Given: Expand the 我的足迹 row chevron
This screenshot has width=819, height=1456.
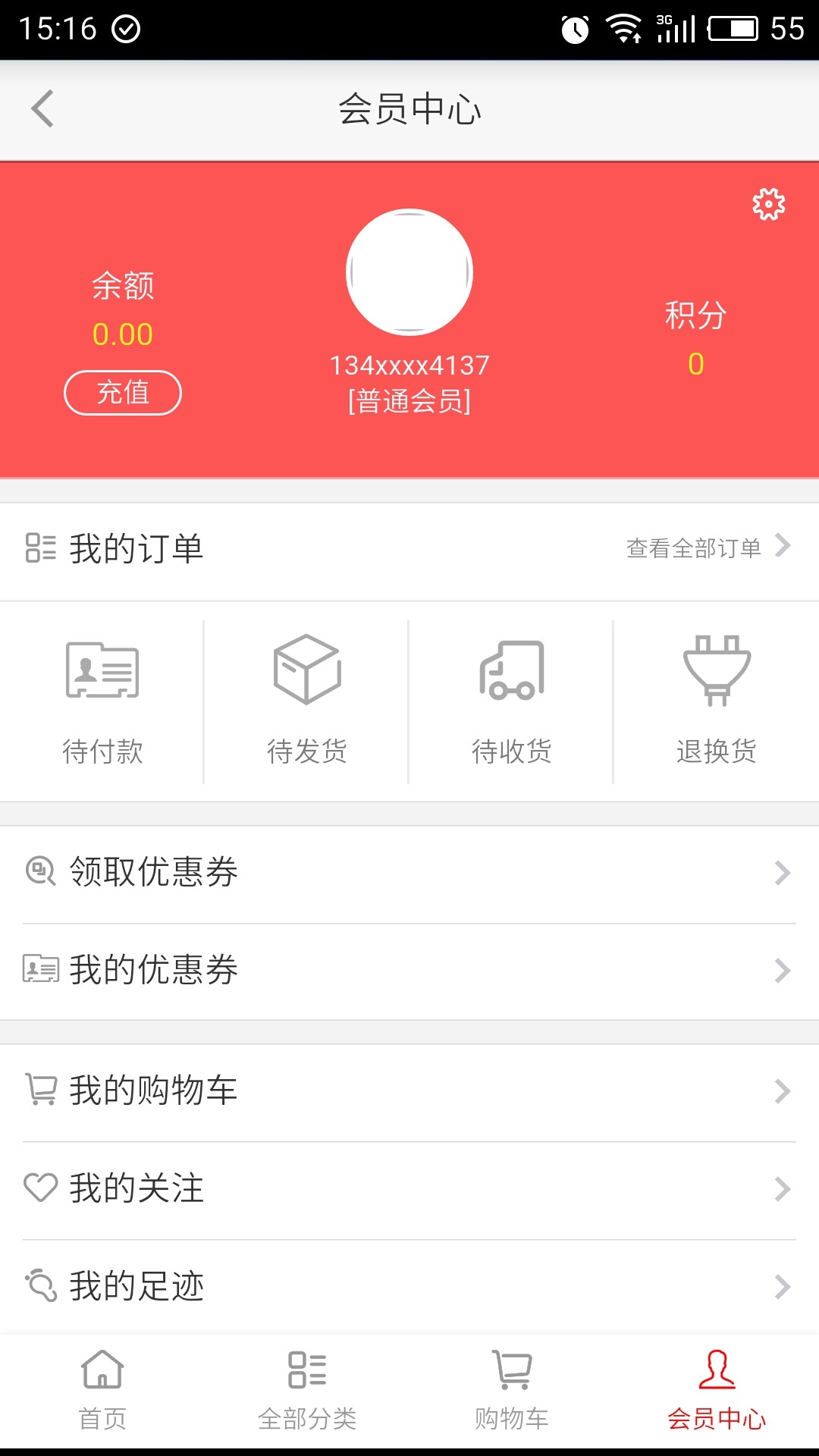Looking at the screenshot, I should click(783, 1285).
